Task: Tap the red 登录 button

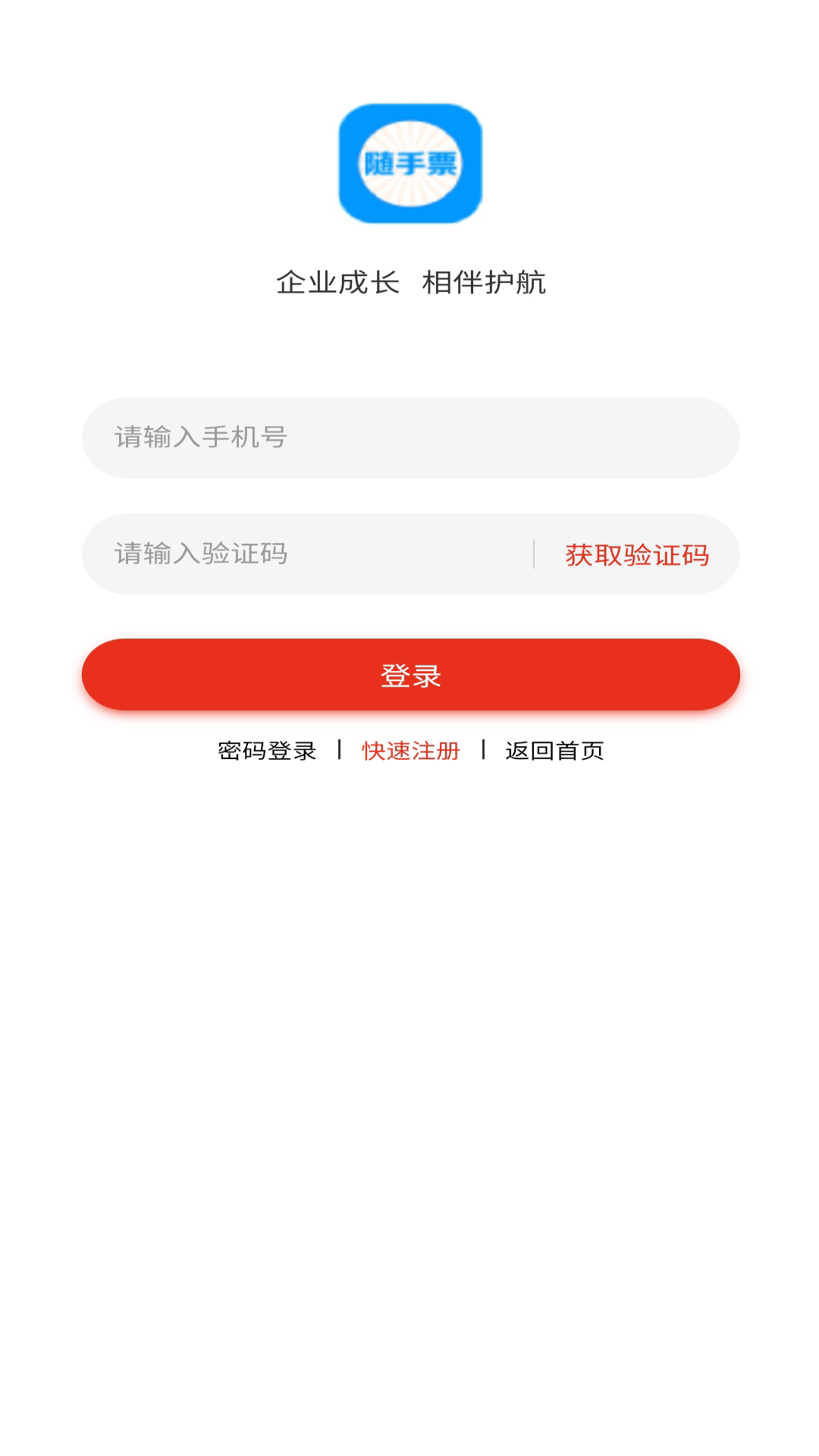Action: (x=410, y=675)
